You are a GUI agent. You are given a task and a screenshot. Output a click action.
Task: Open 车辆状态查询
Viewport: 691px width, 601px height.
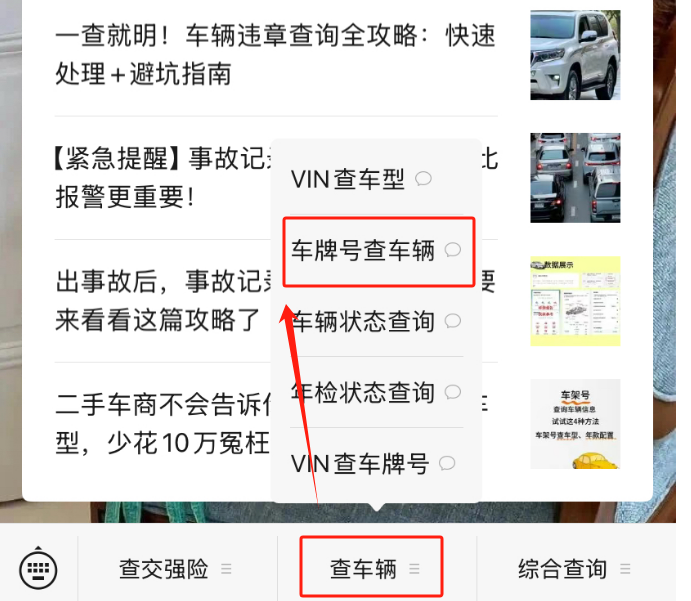374,321
